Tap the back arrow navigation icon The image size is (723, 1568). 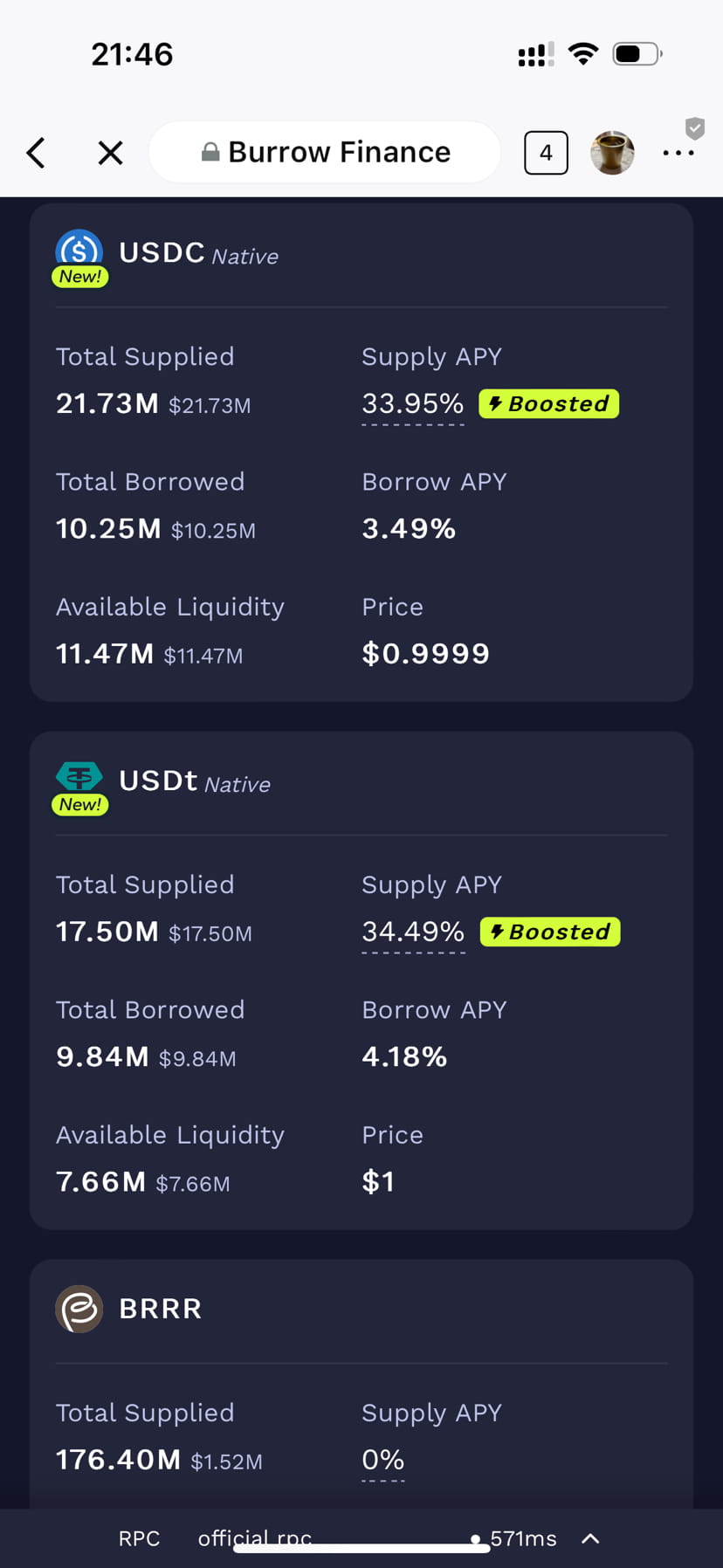click(x=35, y=152)
